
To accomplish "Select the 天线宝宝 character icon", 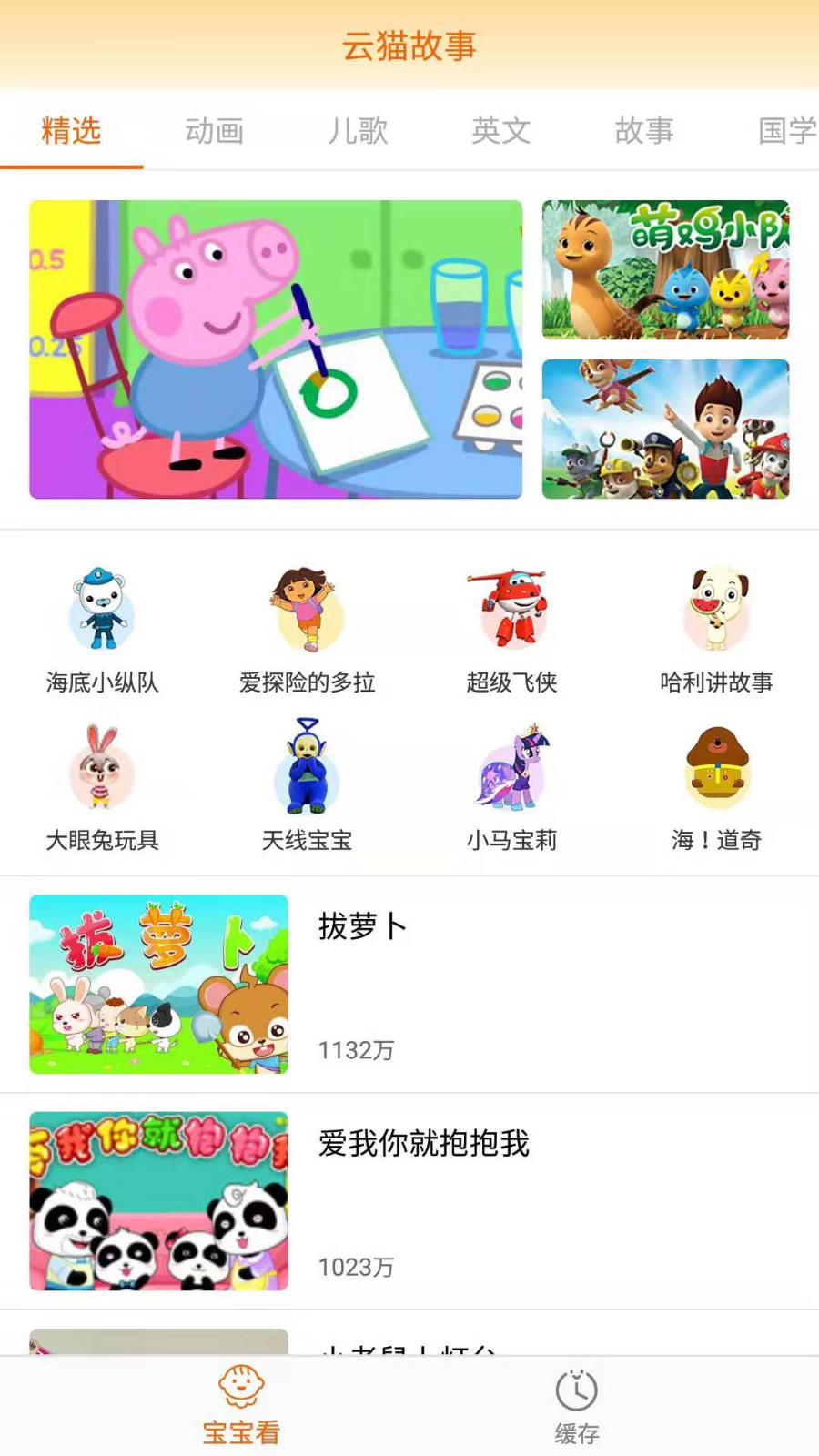I will coord(308,772).
